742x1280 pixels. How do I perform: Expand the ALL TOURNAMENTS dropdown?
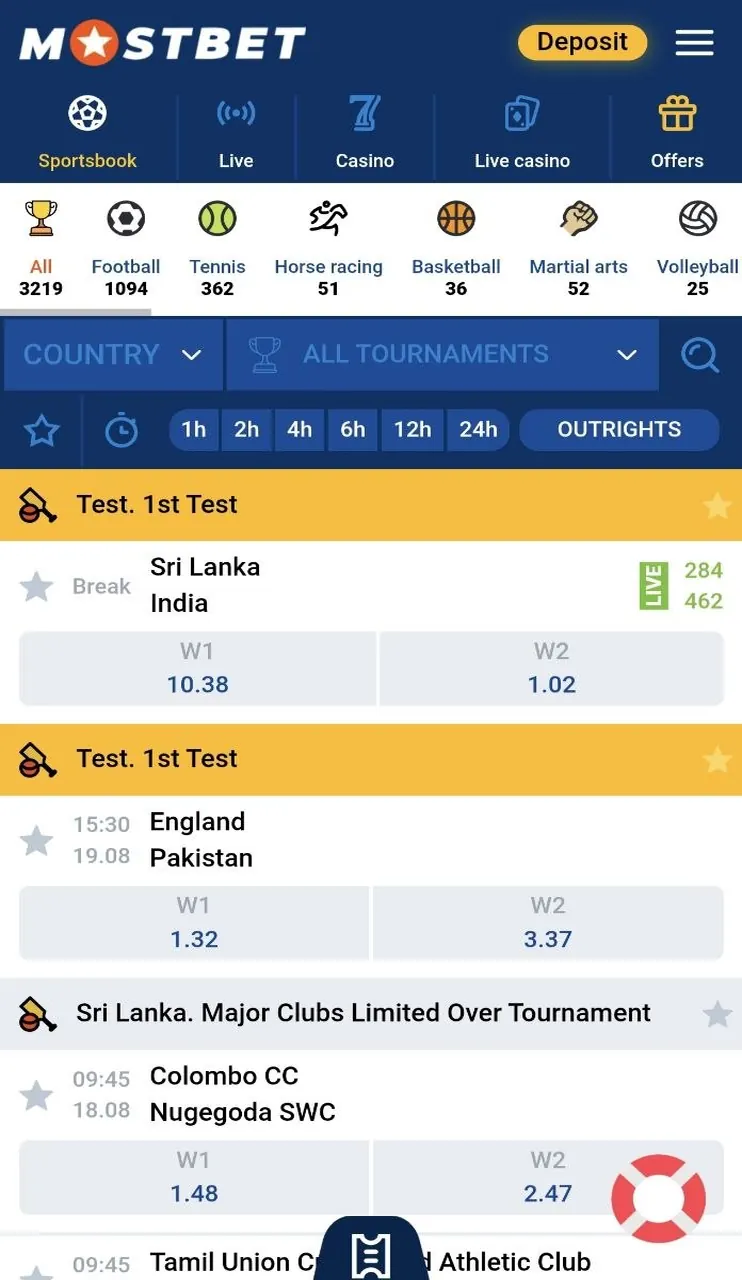point(442,355)
